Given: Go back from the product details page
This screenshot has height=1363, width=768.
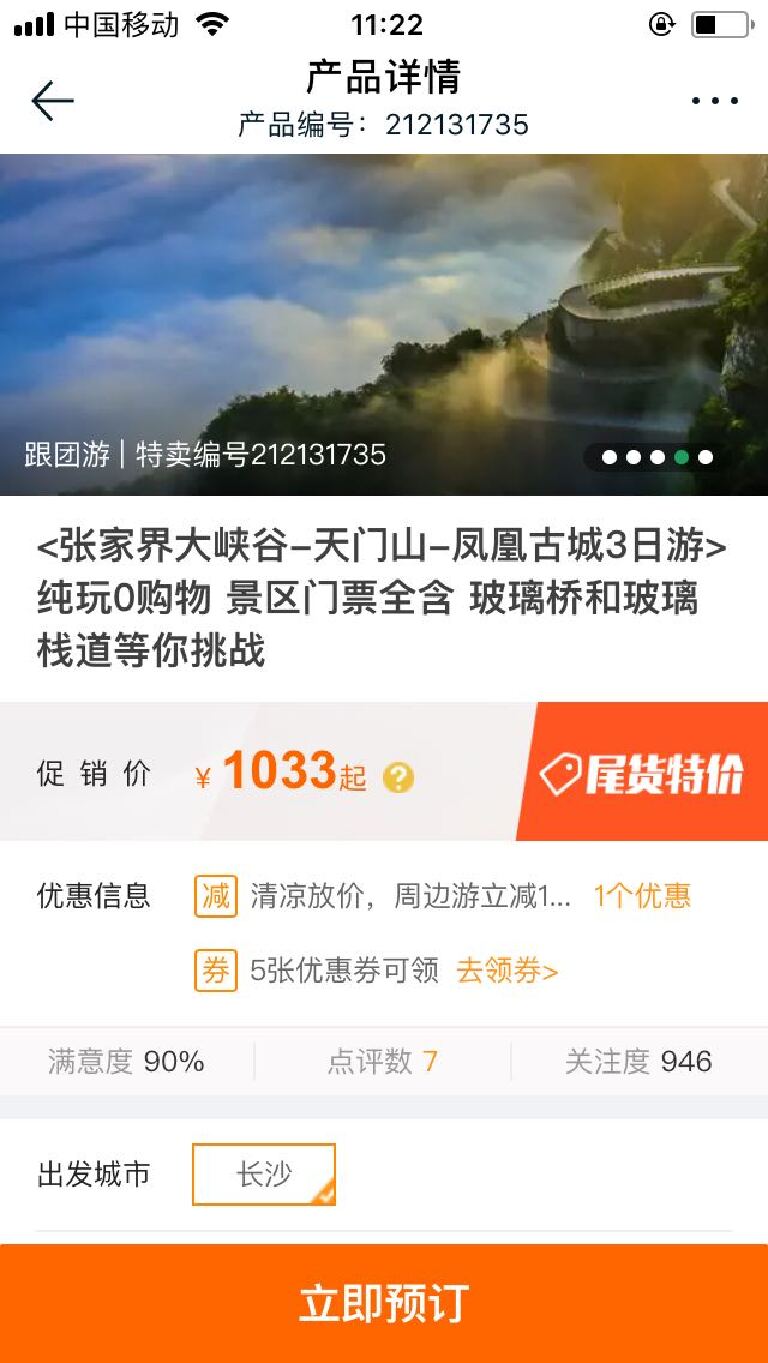Looking at the screenshot, I should coord(52,101).
